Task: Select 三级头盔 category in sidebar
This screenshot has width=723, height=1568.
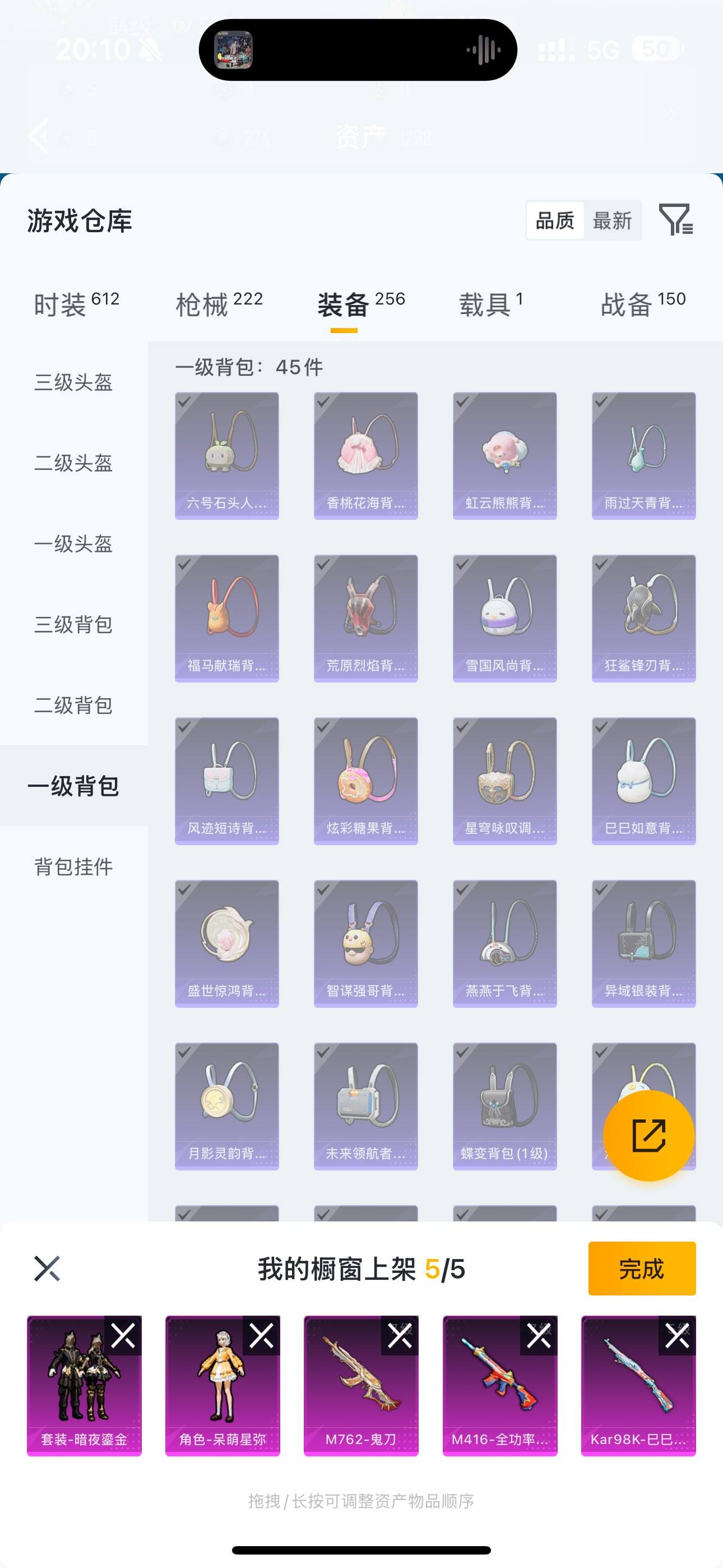Action: 73,382
